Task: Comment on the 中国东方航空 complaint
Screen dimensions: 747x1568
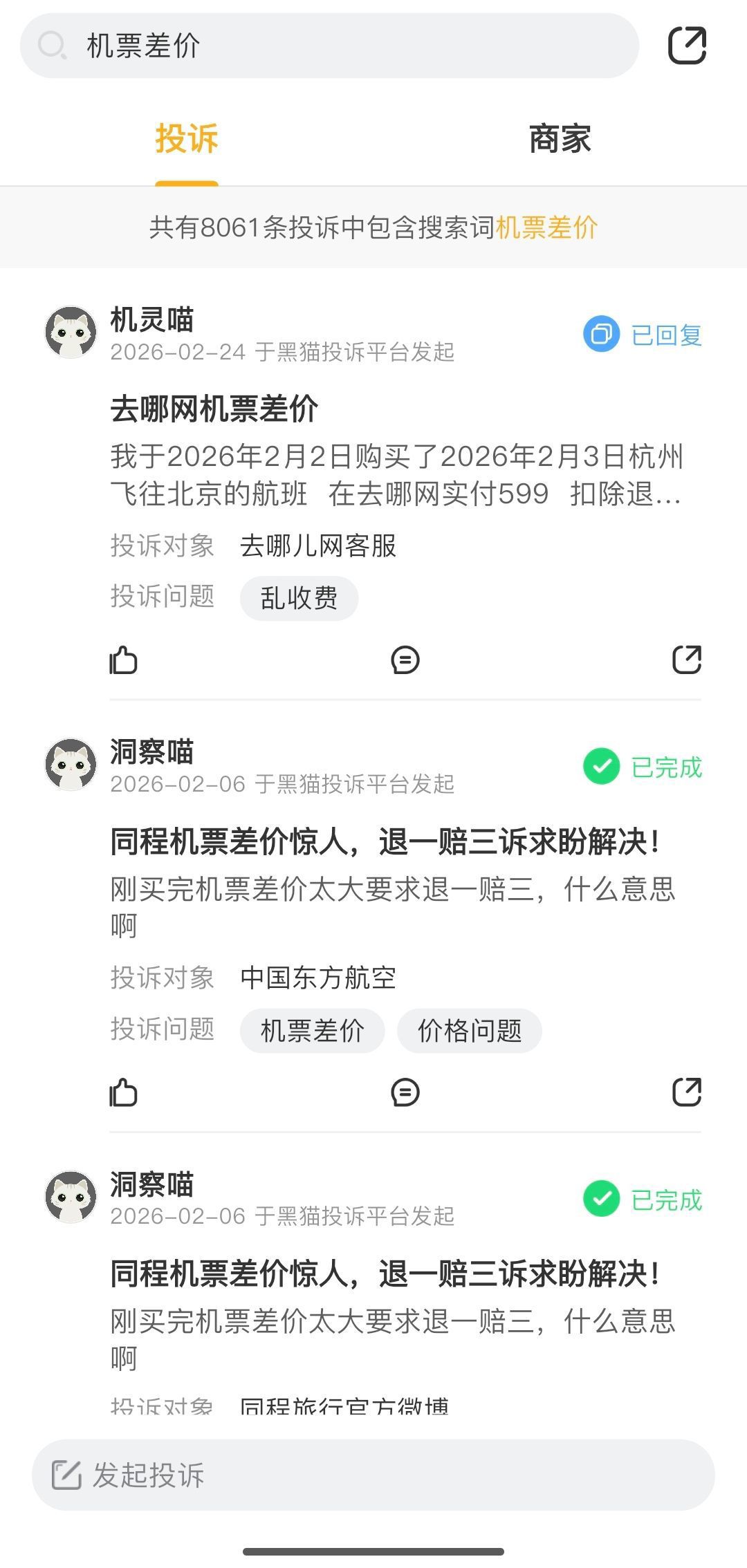Action: [x=405, y=1092]
